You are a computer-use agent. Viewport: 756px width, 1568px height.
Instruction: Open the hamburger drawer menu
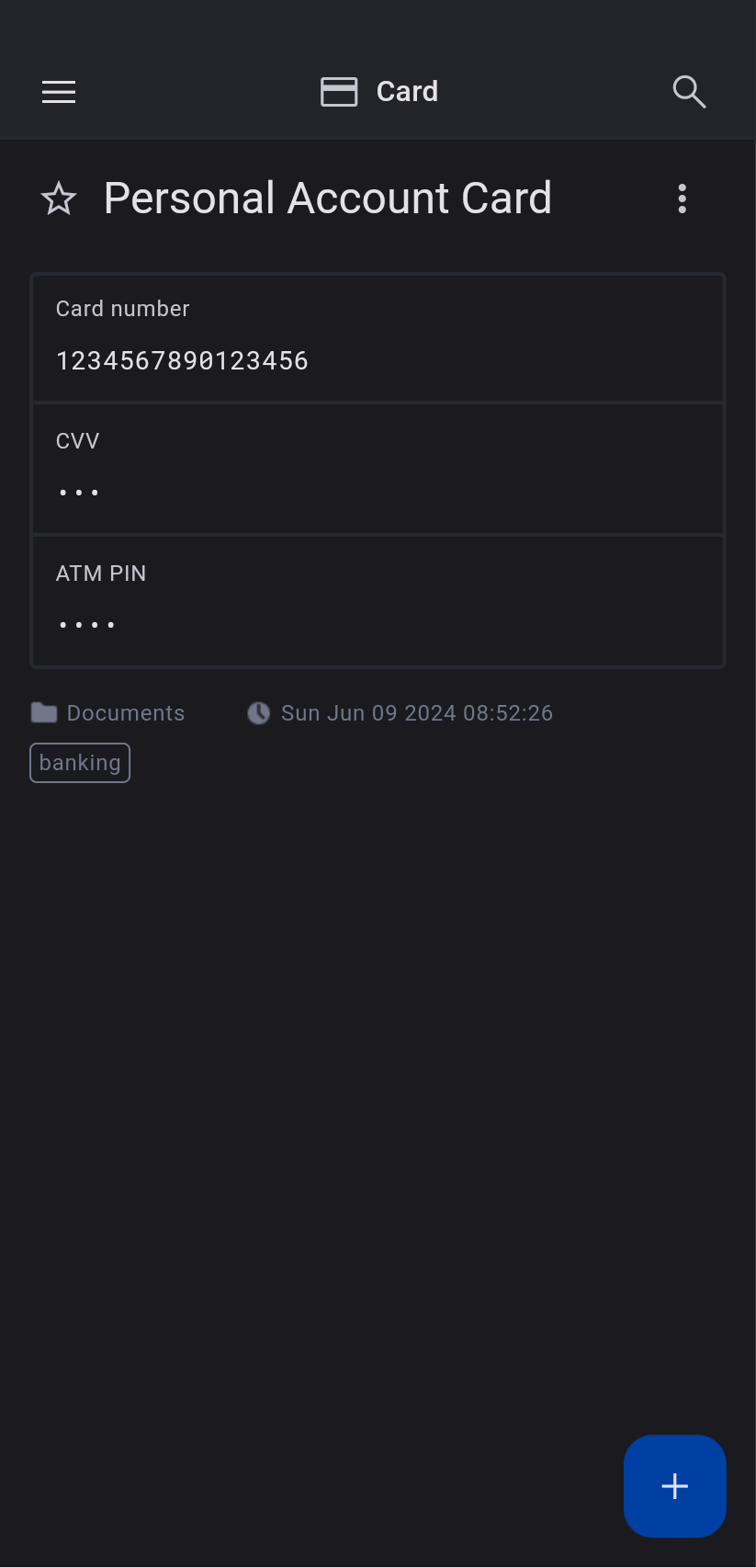click(x=59, y=92)
